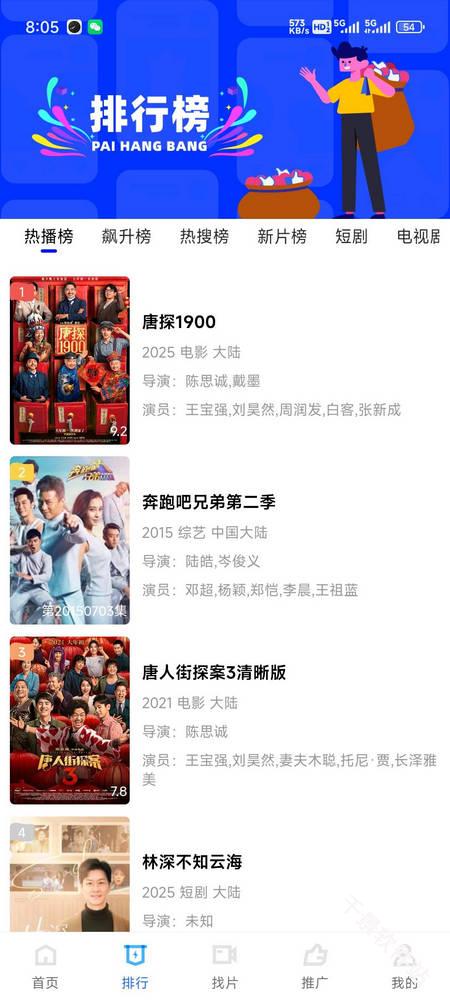Open the 推广 tab
The width and height of the screenshot is (450, 1000).
315,966
